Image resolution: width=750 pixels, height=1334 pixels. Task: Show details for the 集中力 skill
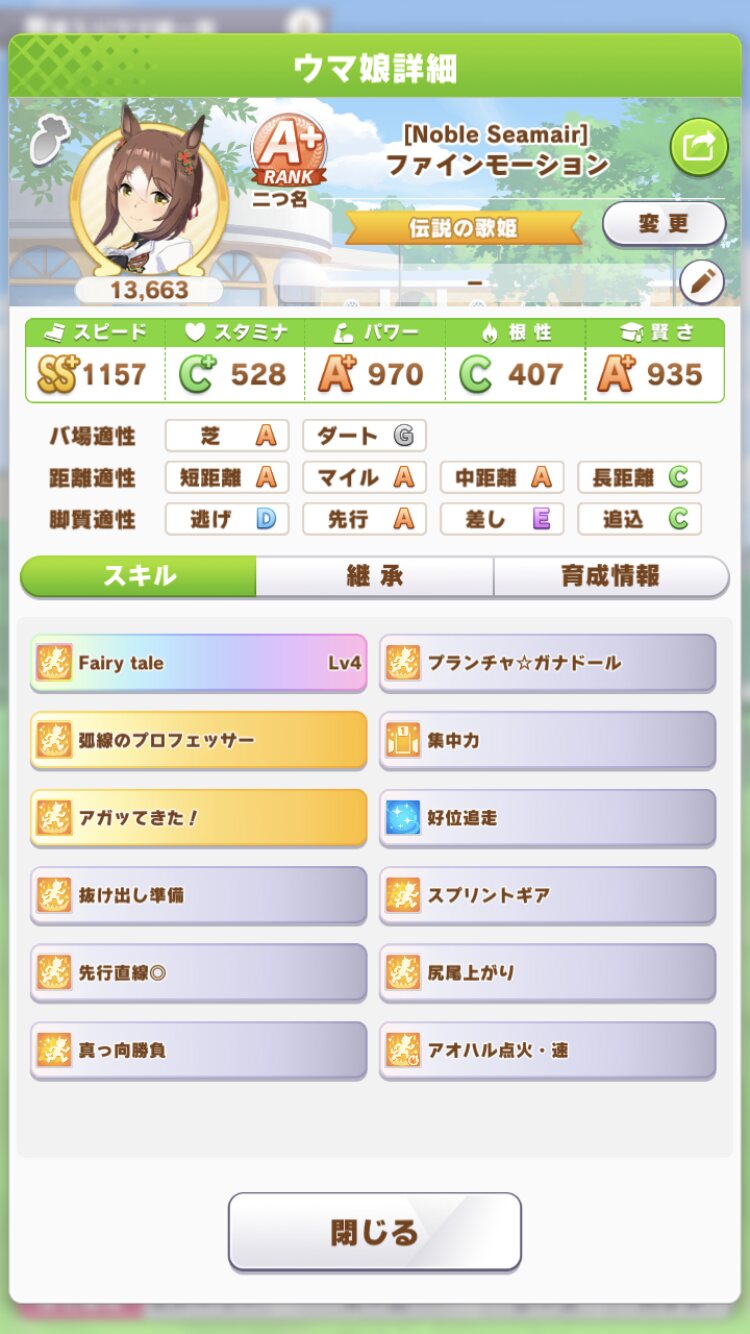(547, 740)
